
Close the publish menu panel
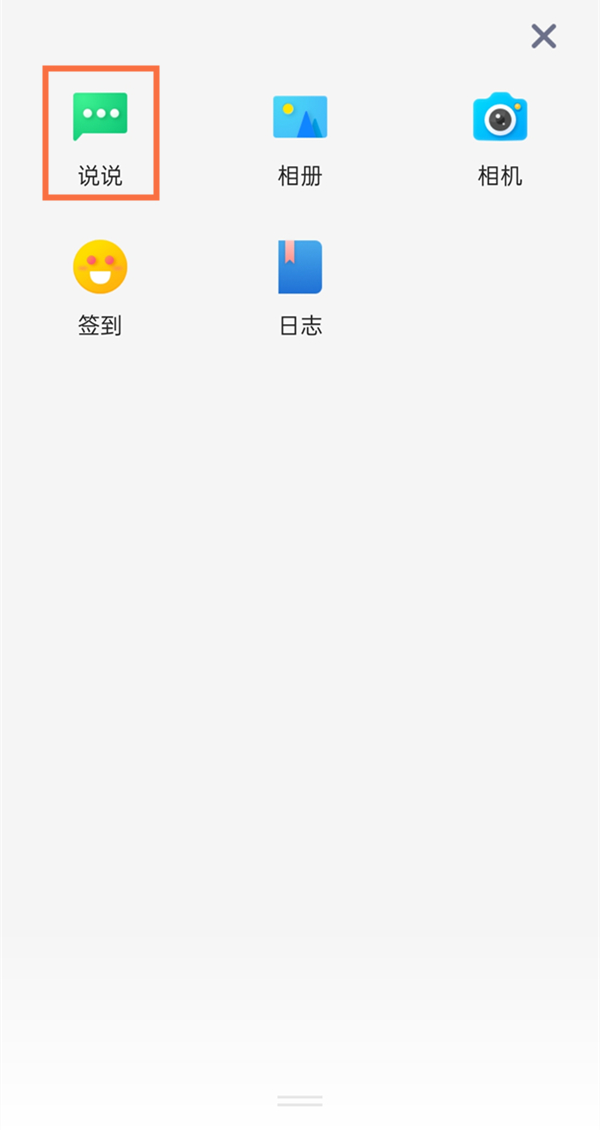543,37
